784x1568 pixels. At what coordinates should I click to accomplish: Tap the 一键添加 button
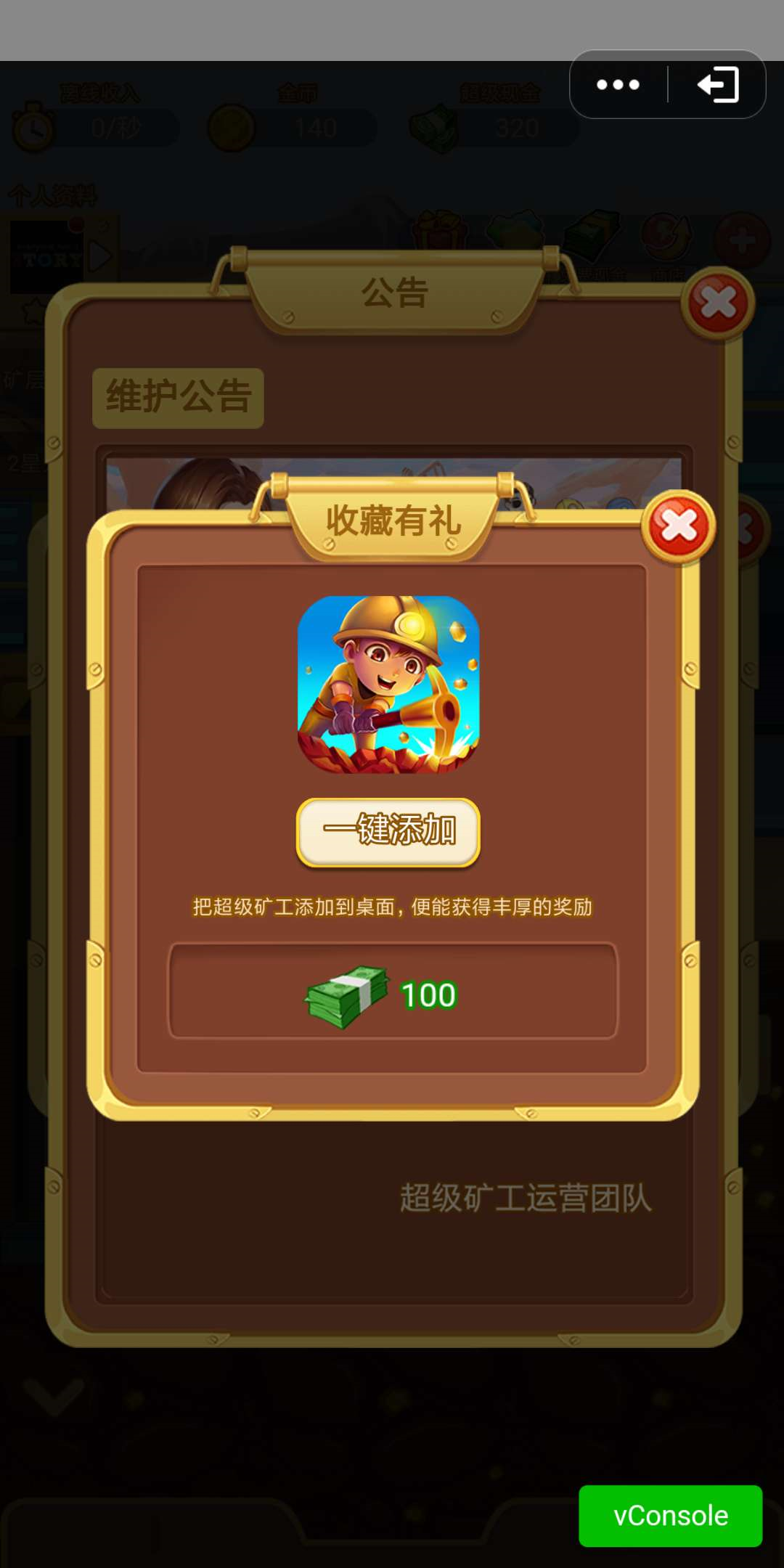[x=388, y=831]
